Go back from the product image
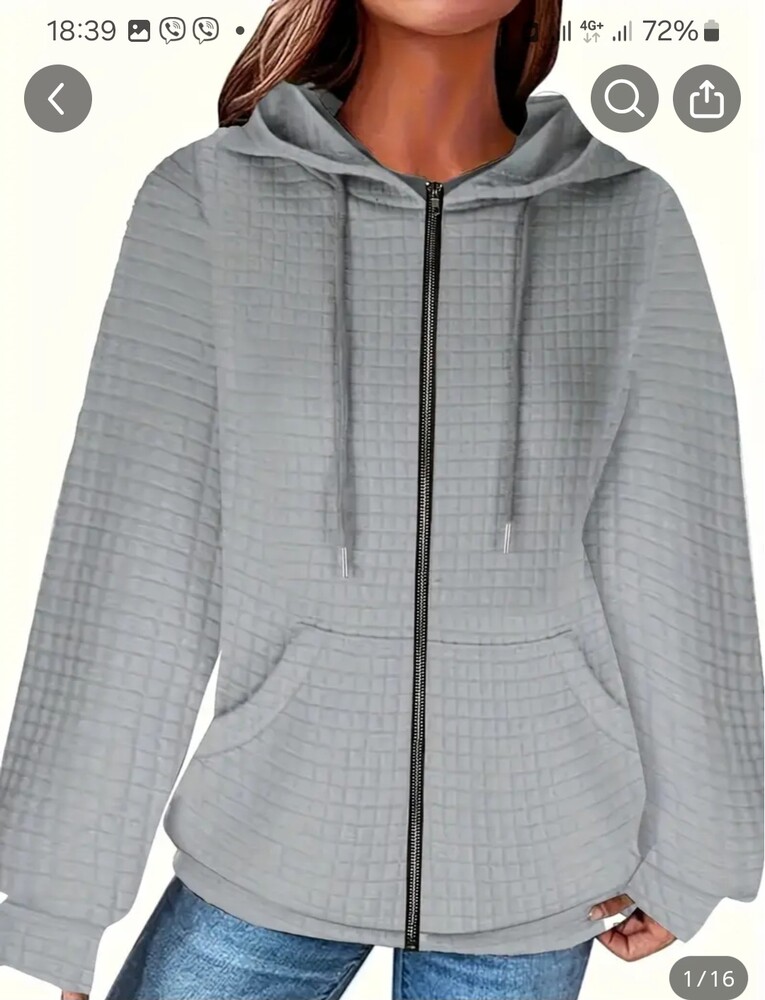765x1000 pixels. point(58,98)
